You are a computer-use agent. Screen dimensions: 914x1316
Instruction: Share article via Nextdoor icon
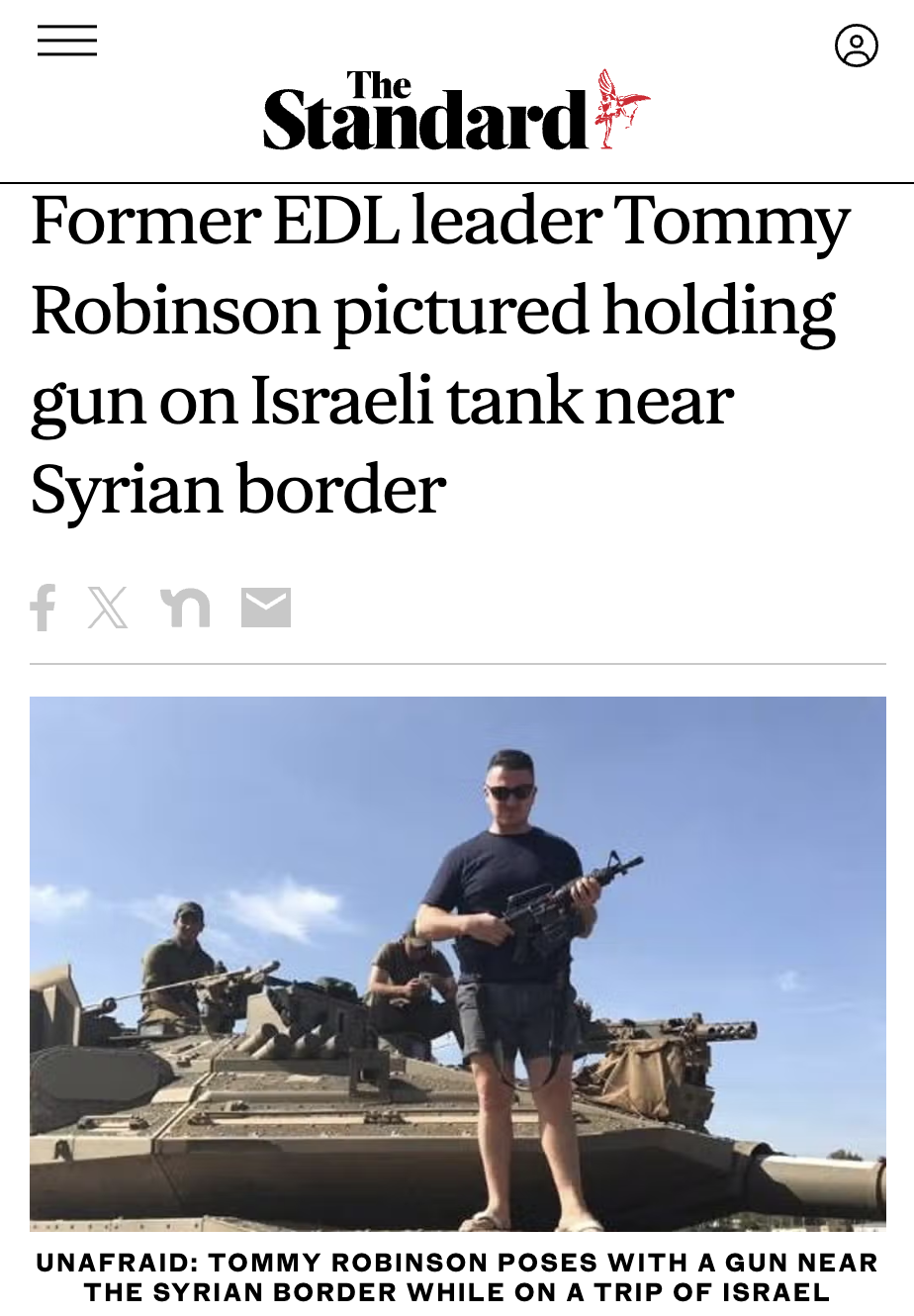pos(185,607)
